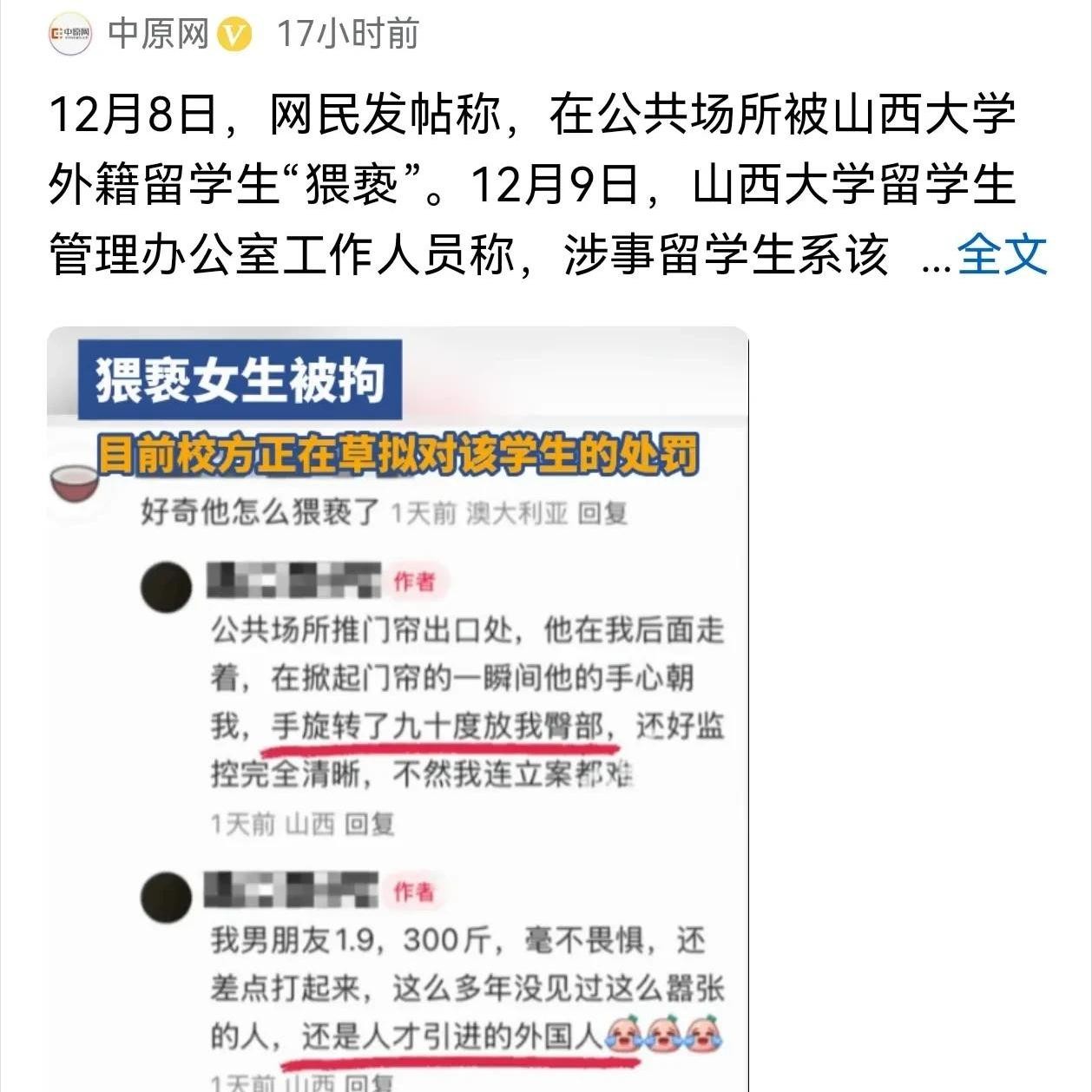
Task: Open the 中原网 profile avatar
Action: (x=70, y=34)
